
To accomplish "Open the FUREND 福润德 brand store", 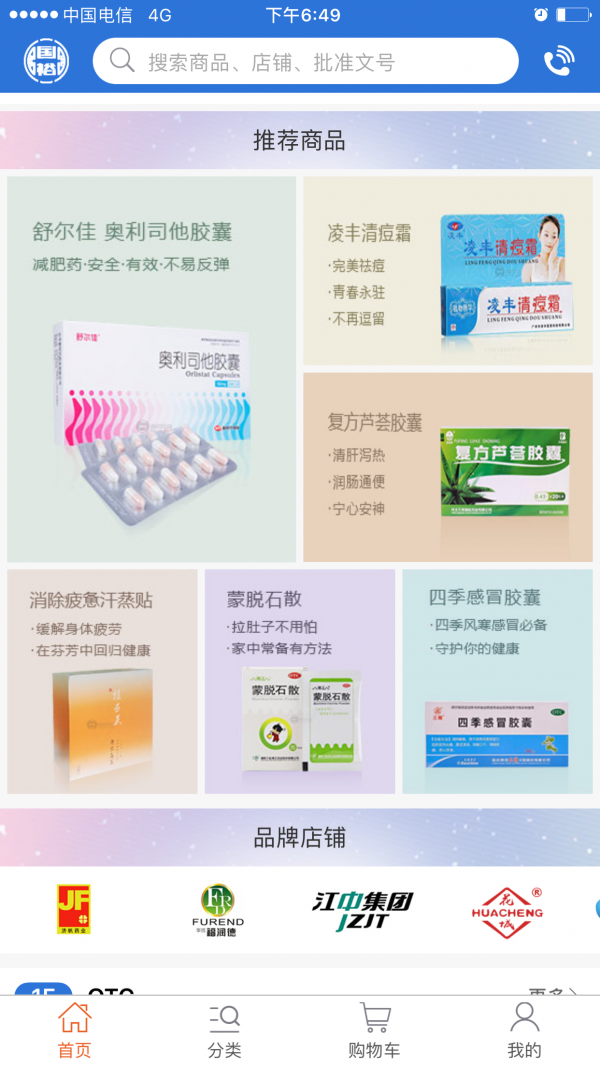I will coord(217,909).
